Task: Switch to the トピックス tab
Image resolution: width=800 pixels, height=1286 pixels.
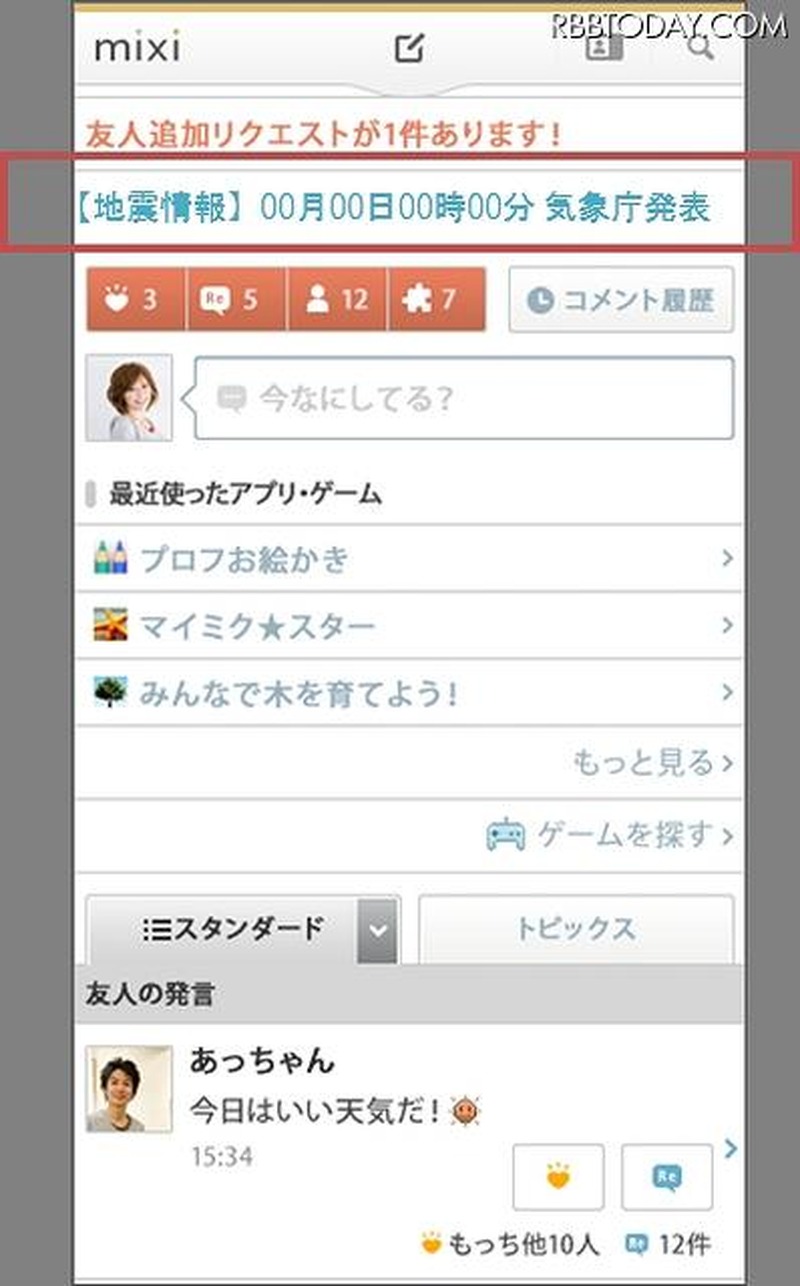Action: 575,929
